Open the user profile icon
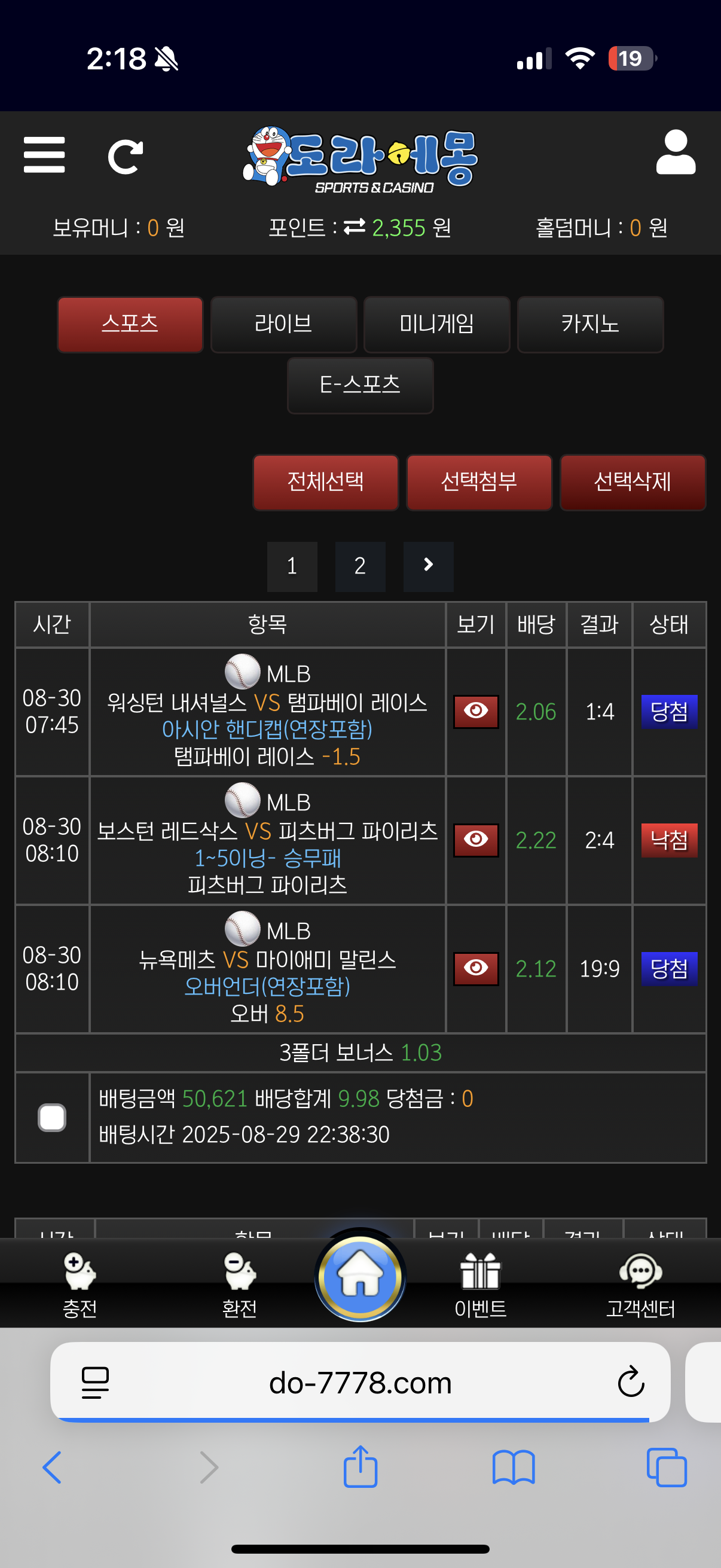The image size is (721, 1568). pos(676,152)
